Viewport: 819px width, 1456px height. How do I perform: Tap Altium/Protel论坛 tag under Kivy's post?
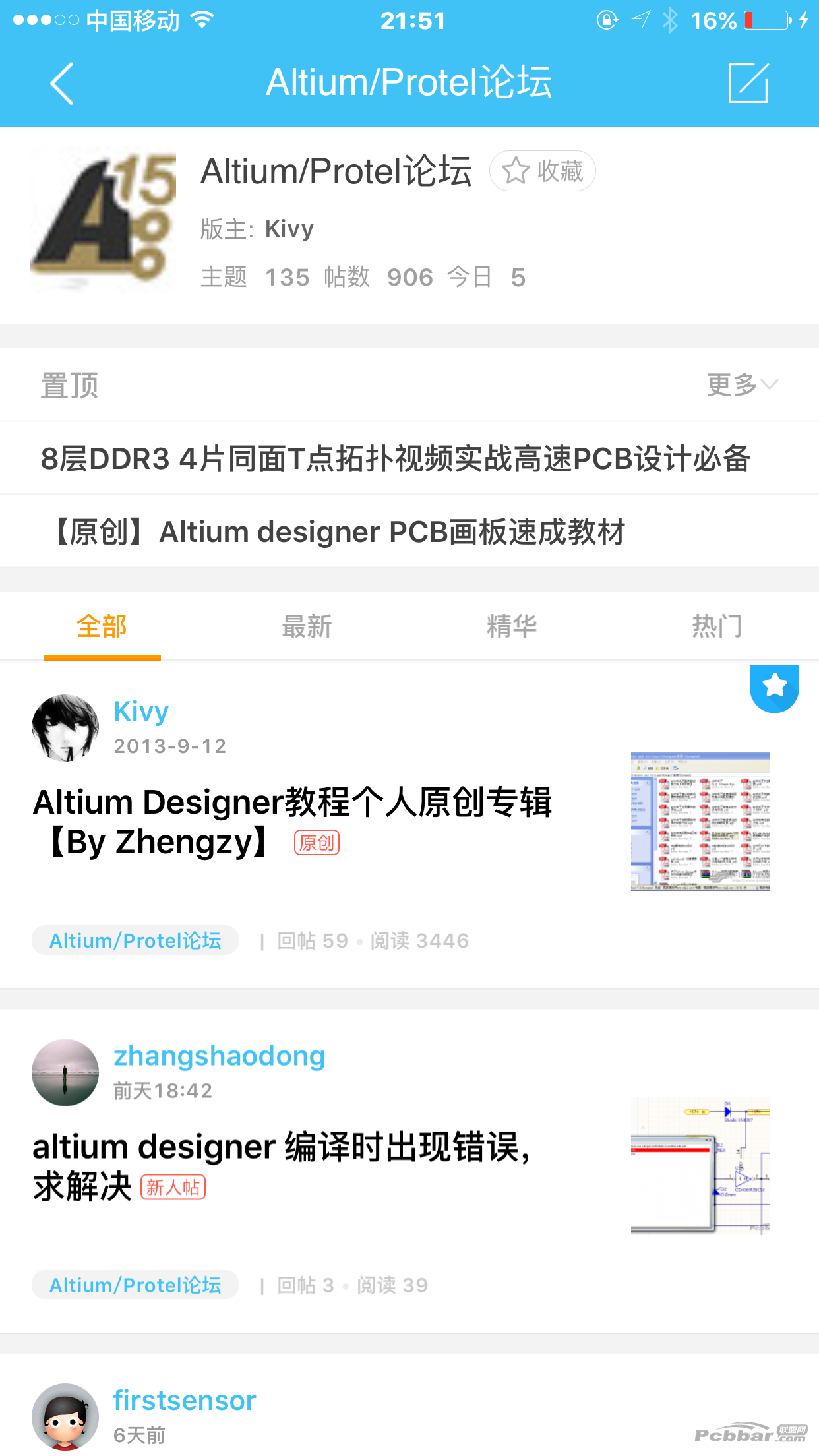pyautogui.click(x=135, y=940)
